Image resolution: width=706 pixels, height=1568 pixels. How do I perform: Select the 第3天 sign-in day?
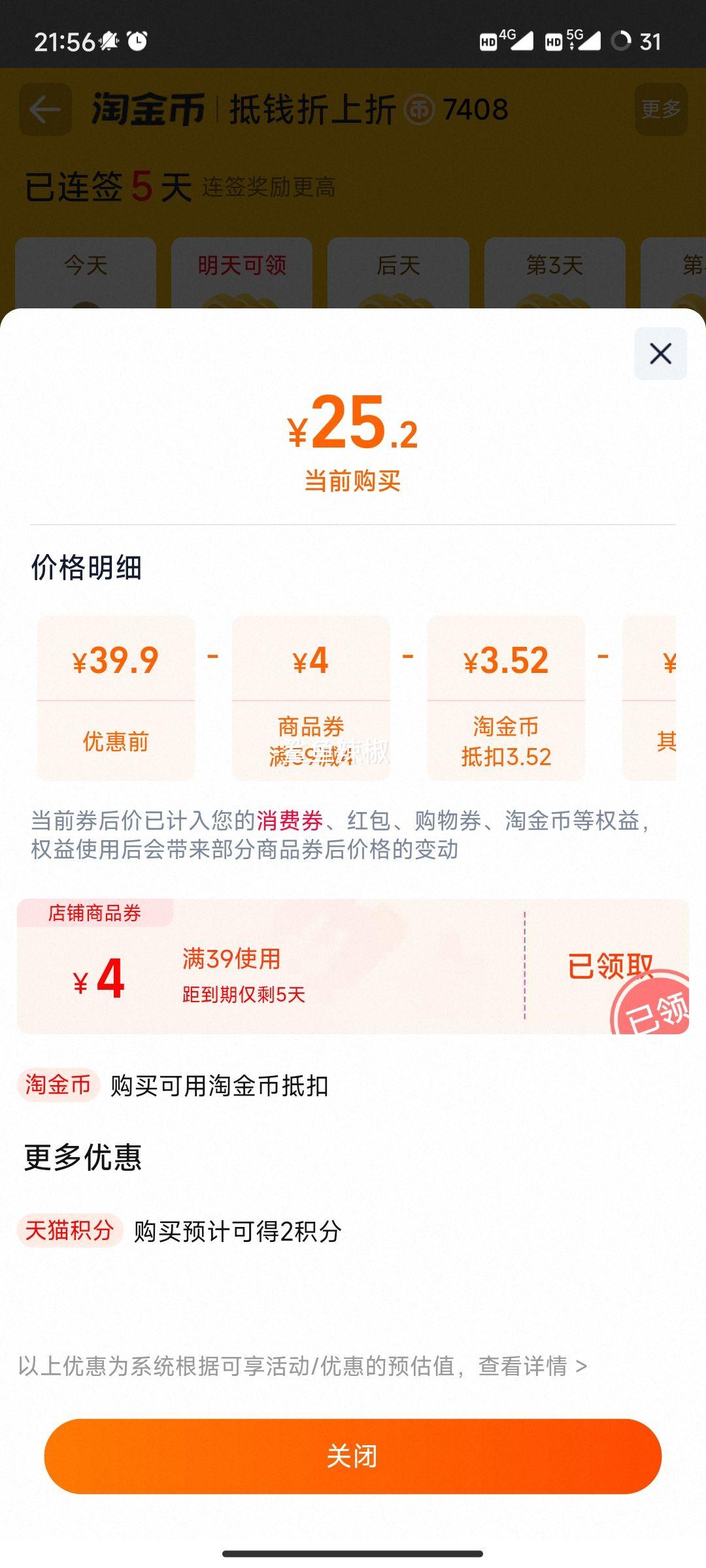(555, 266)
